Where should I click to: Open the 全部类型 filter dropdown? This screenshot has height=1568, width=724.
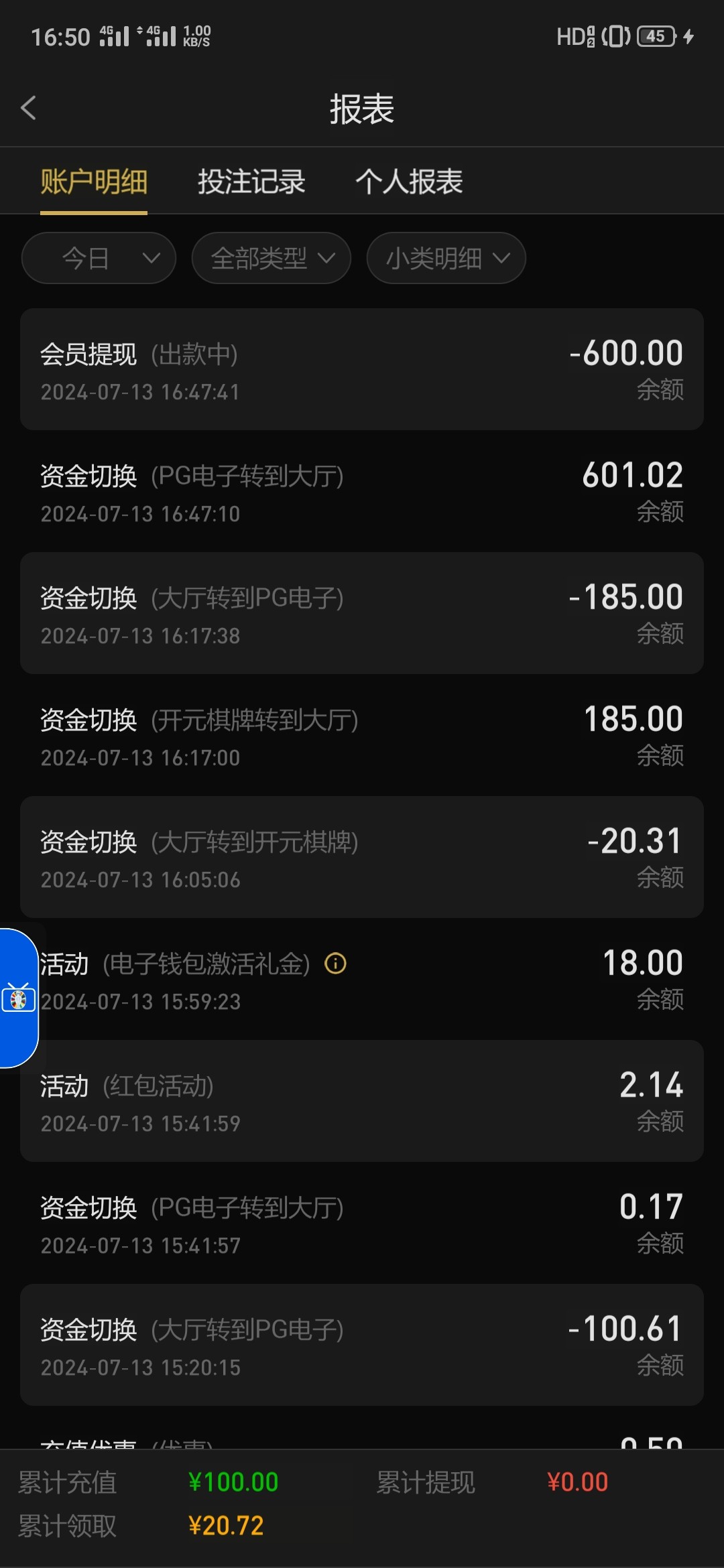pyautogui.click(x=271, y=258)
